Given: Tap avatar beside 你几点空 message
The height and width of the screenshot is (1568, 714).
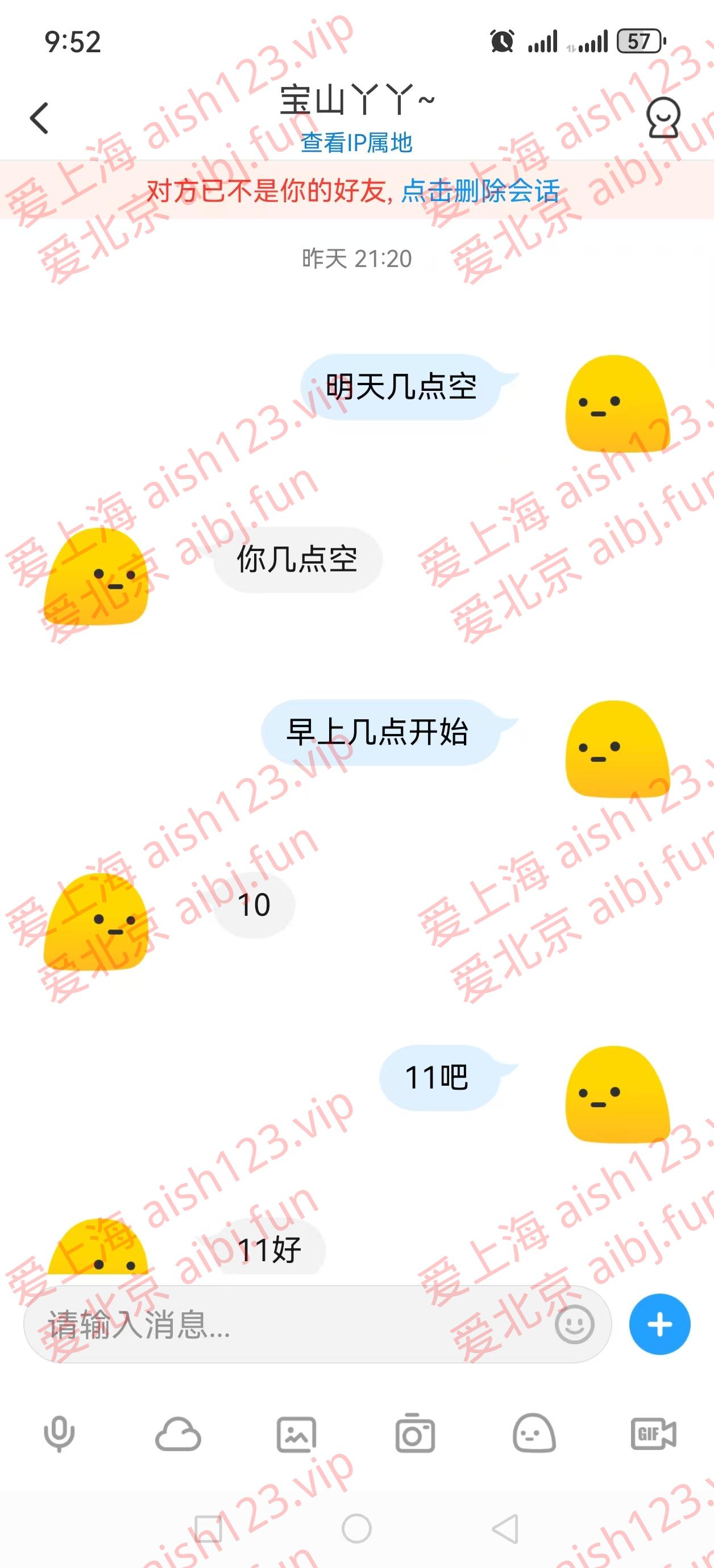Looking at the screenshot, I should tap(96, 577).
